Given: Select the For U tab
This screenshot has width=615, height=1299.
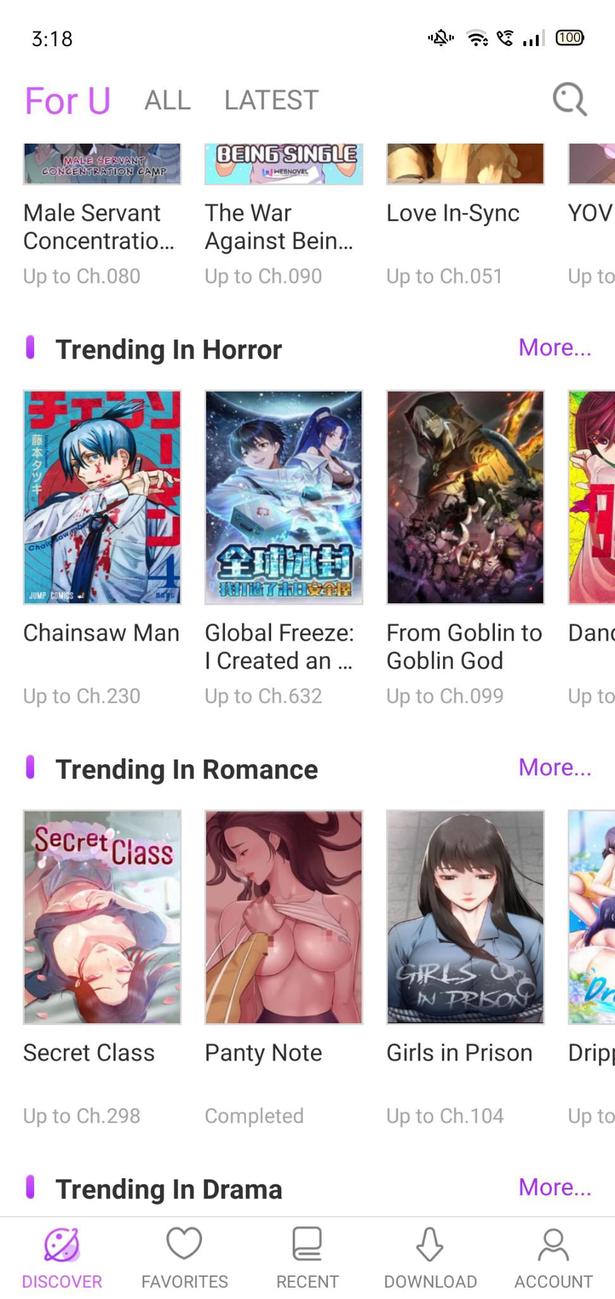Looking at the screenshot, I should (67, 100).
